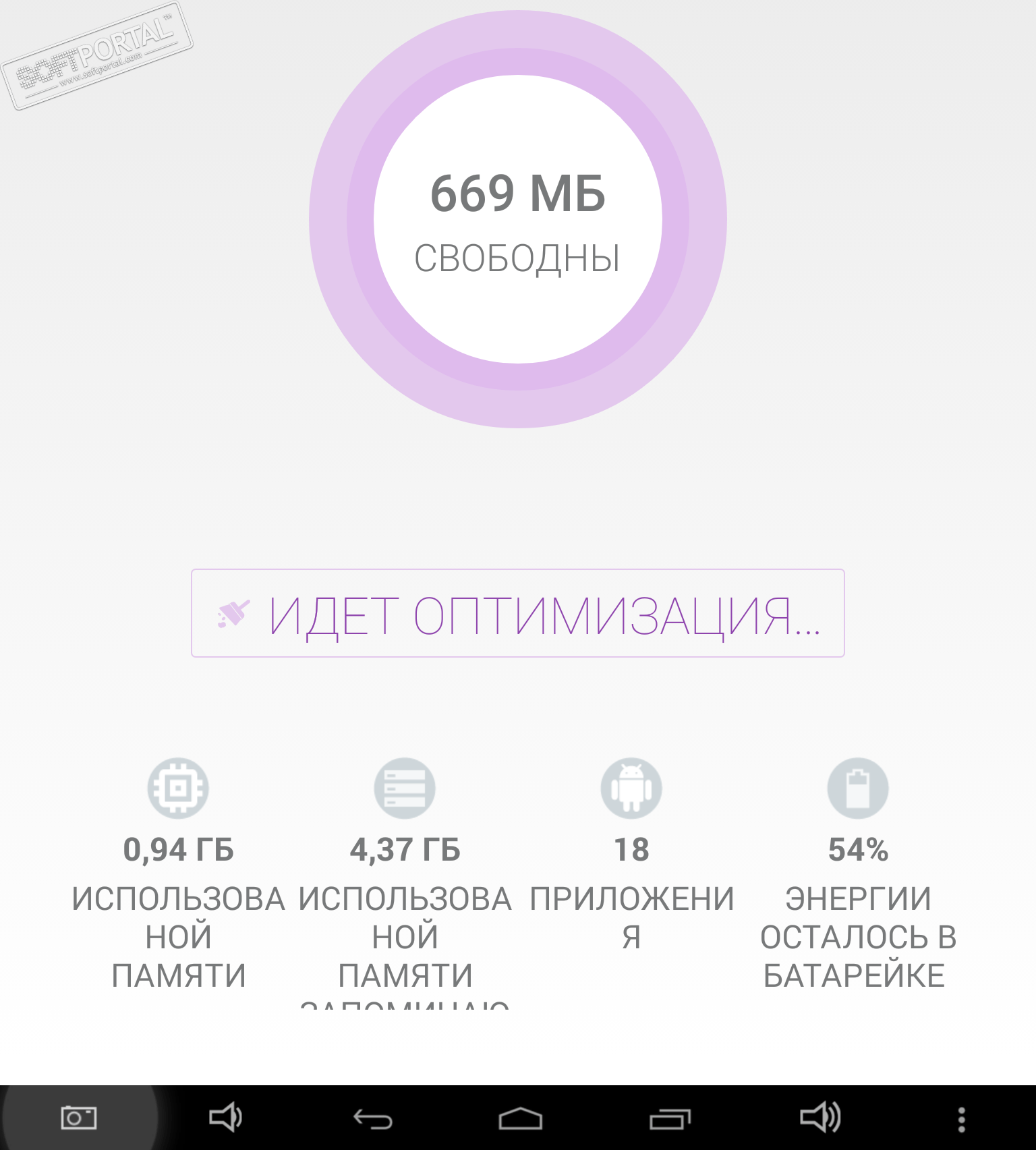Screen dimensions: 1036x1150
Task: View the 18 приложения stat
Action: 631,849
